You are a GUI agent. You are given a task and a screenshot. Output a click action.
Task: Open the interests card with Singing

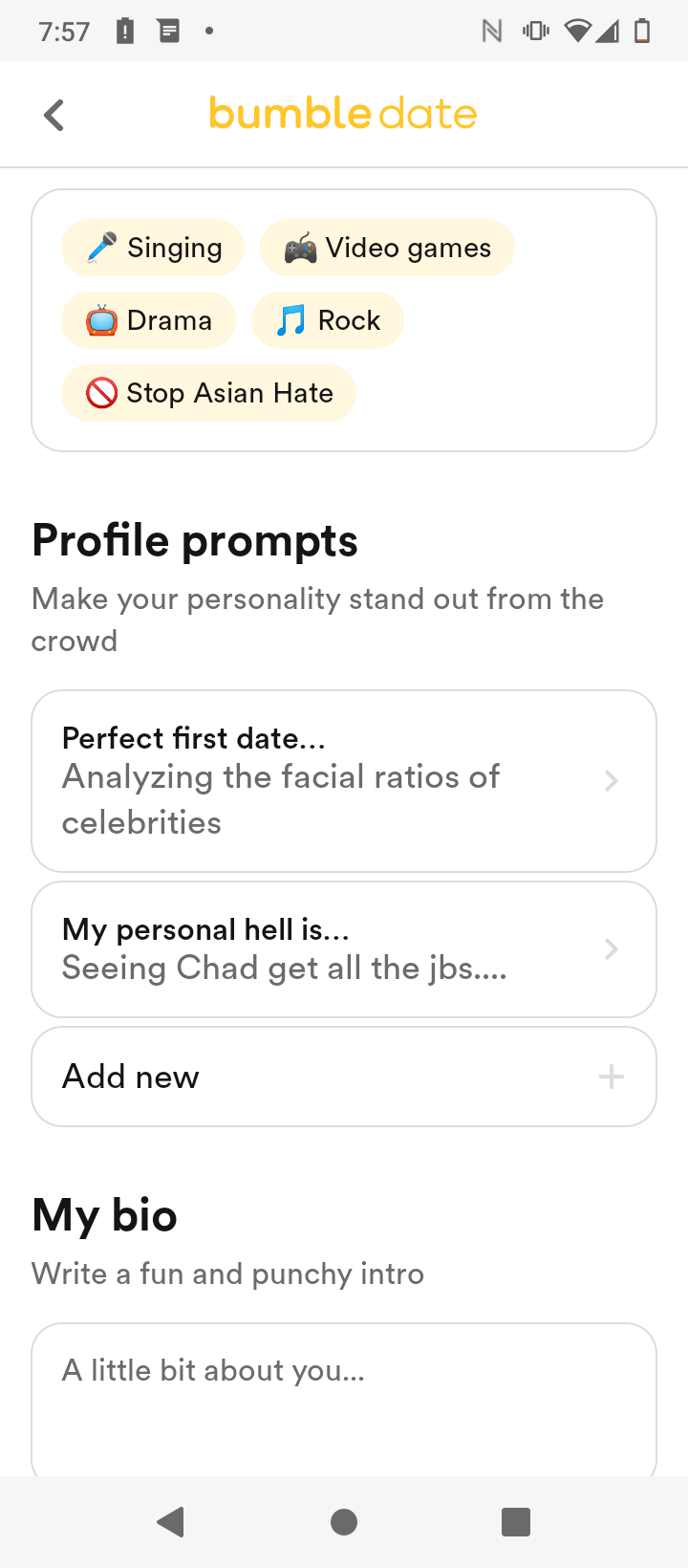coord(344,320)
